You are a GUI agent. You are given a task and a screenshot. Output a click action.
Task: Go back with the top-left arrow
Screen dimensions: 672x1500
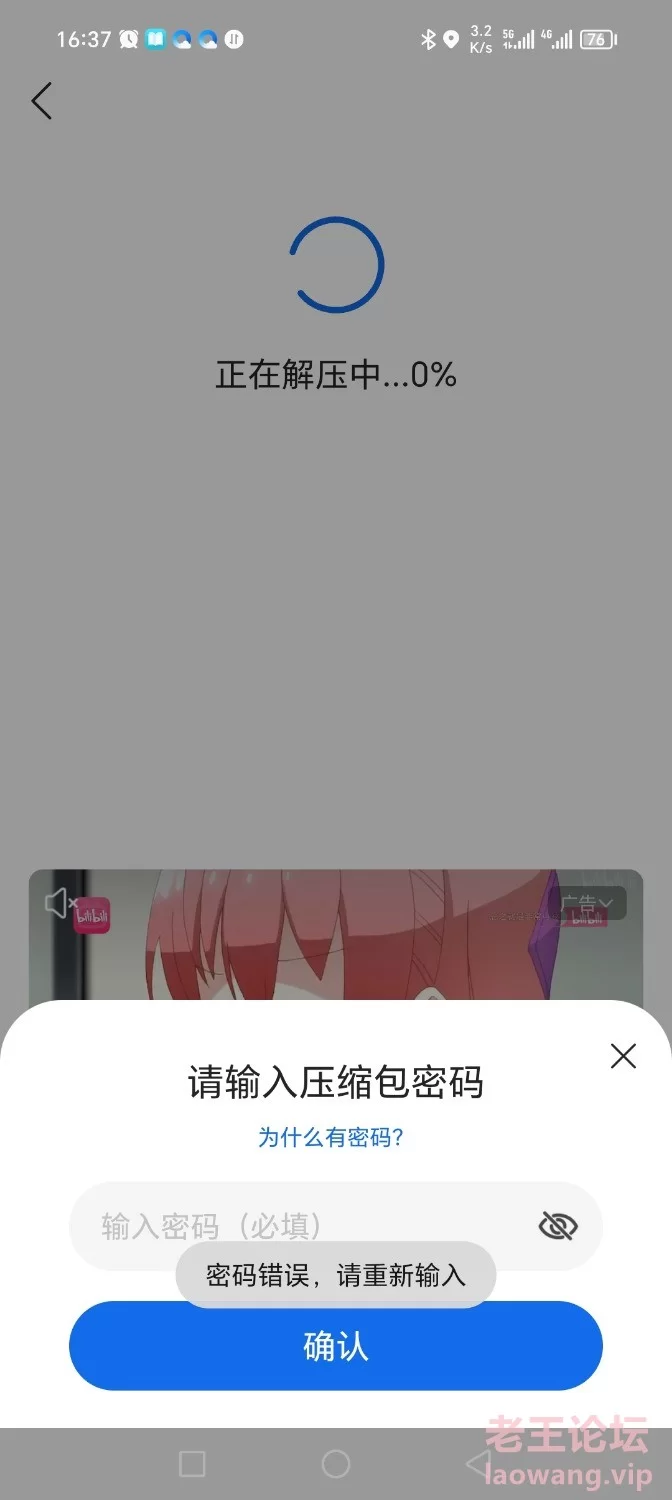click(41, 101)
